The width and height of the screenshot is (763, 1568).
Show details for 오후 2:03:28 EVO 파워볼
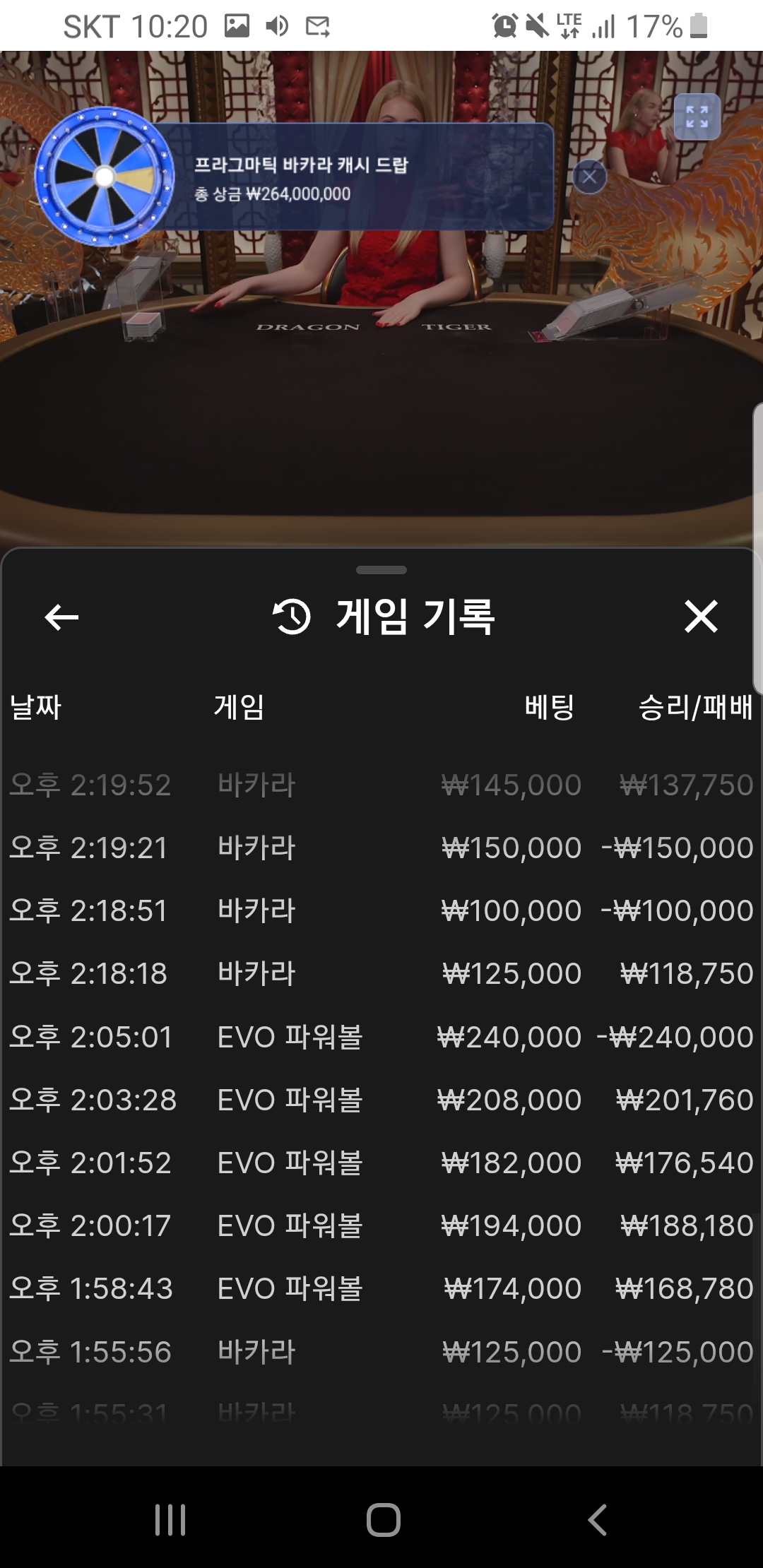tap(381, 1100)
